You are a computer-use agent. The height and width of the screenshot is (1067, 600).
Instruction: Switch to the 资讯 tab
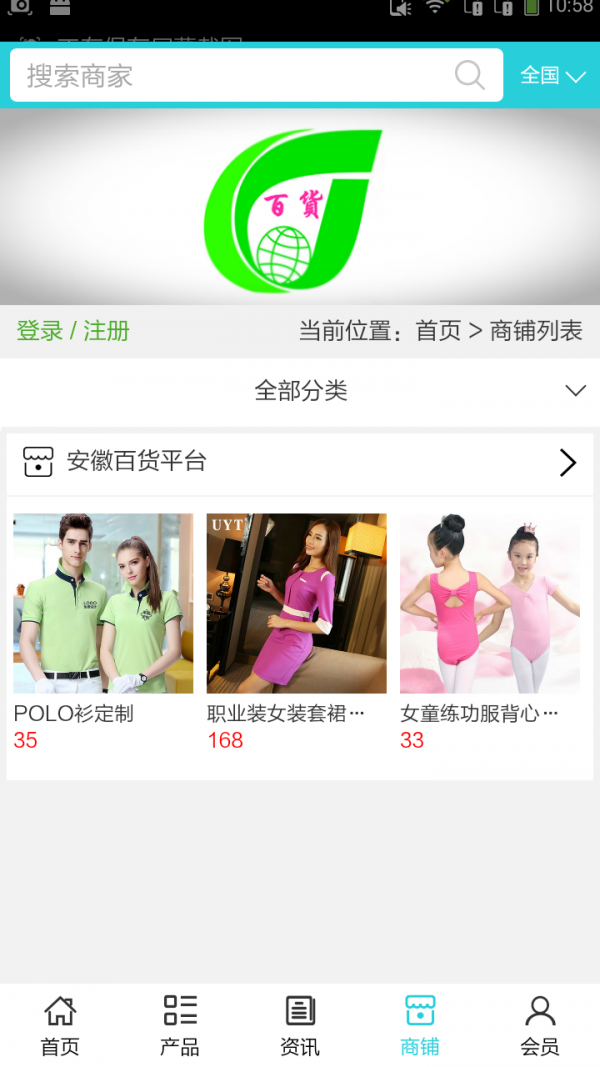click(300, 1025)
